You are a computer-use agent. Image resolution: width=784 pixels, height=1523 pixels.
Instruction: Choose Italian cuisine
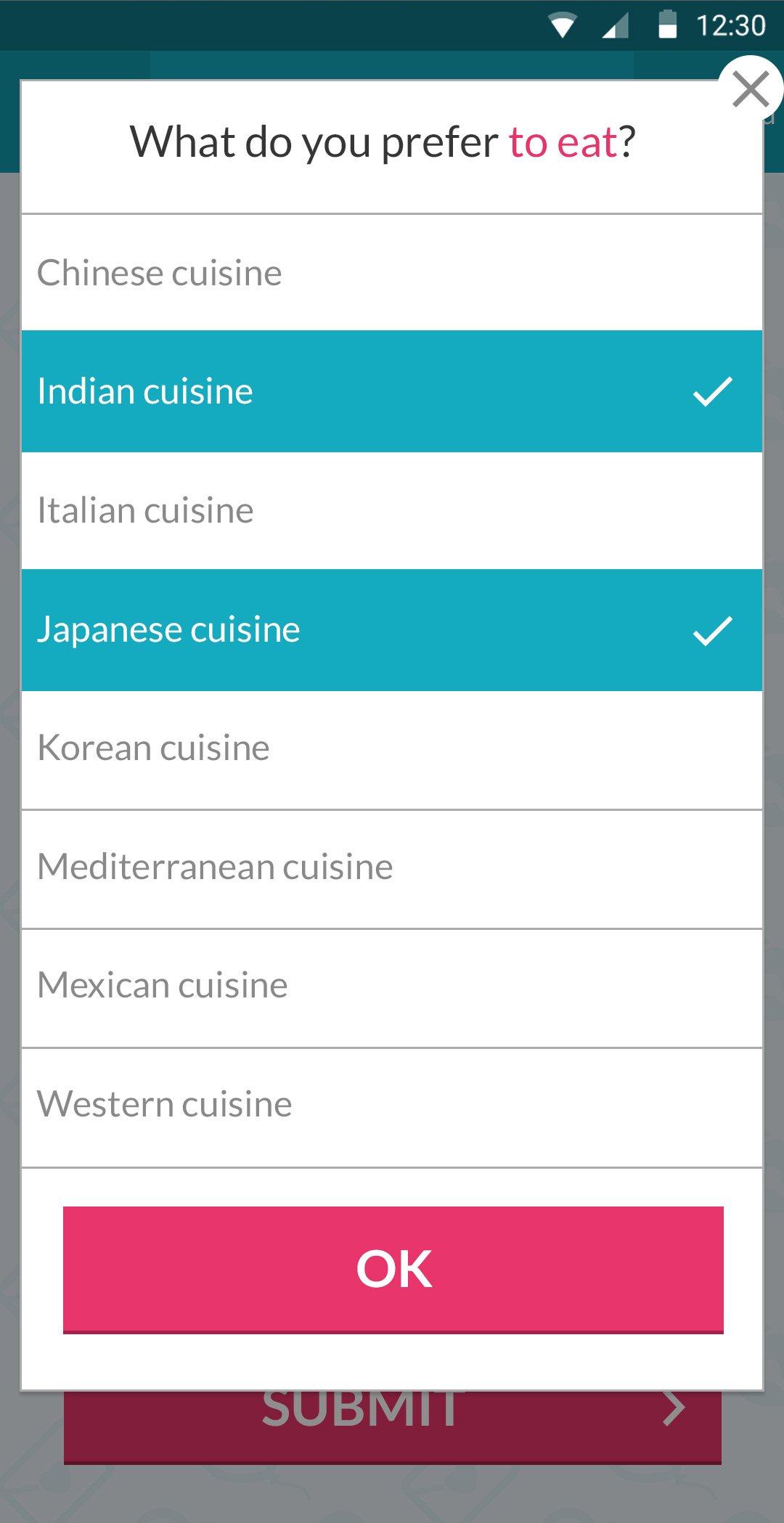(x=392, y=510)
